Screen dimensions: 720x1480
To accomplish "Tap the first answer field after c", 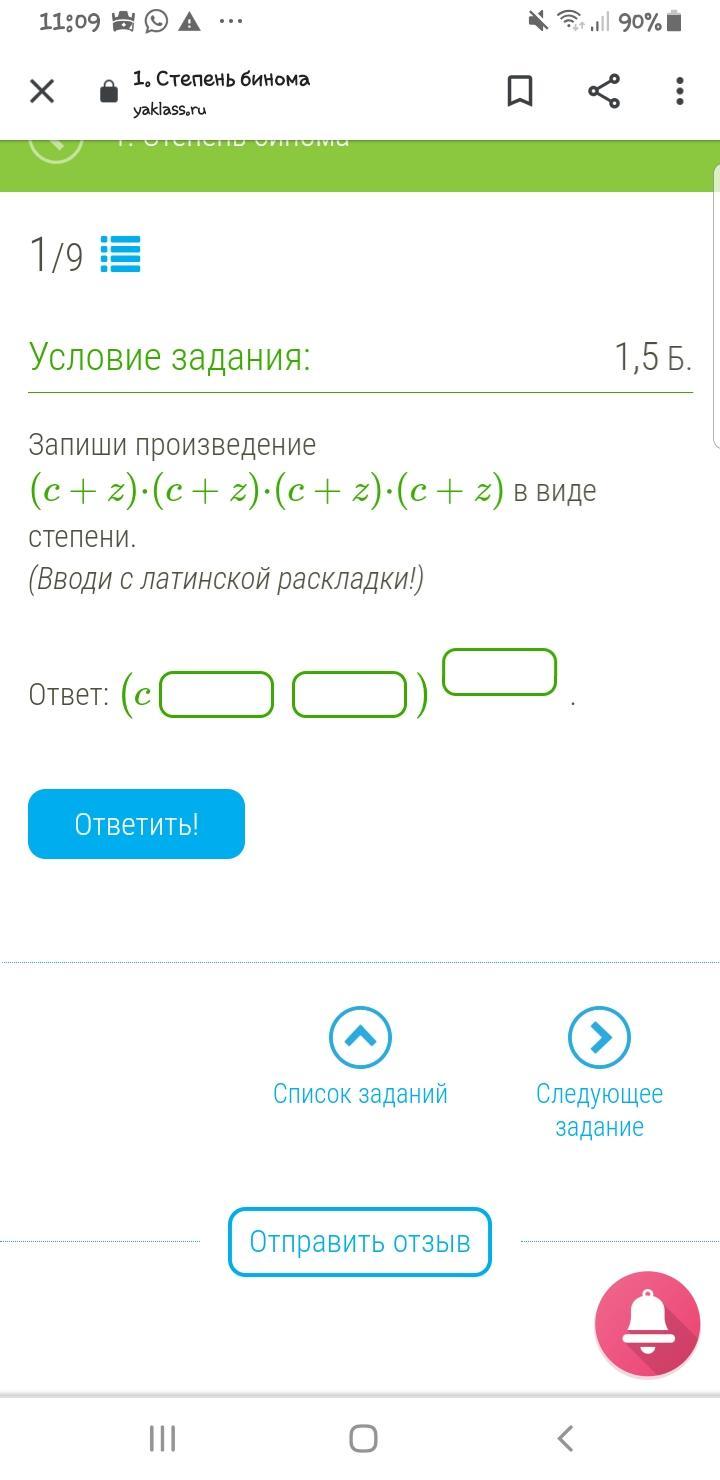I will point(217,695).
